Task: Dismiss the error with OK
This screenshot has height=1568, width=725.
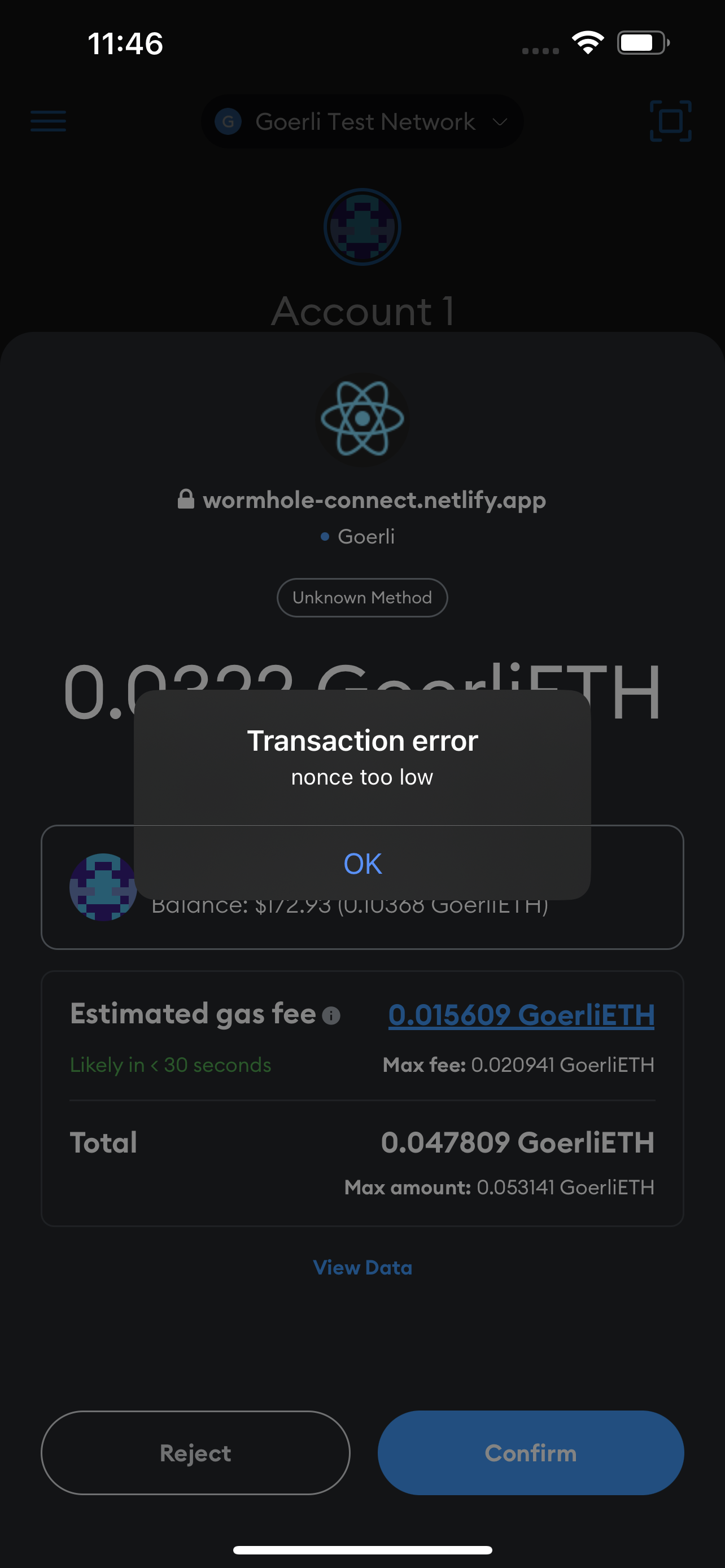Action: 362,862
